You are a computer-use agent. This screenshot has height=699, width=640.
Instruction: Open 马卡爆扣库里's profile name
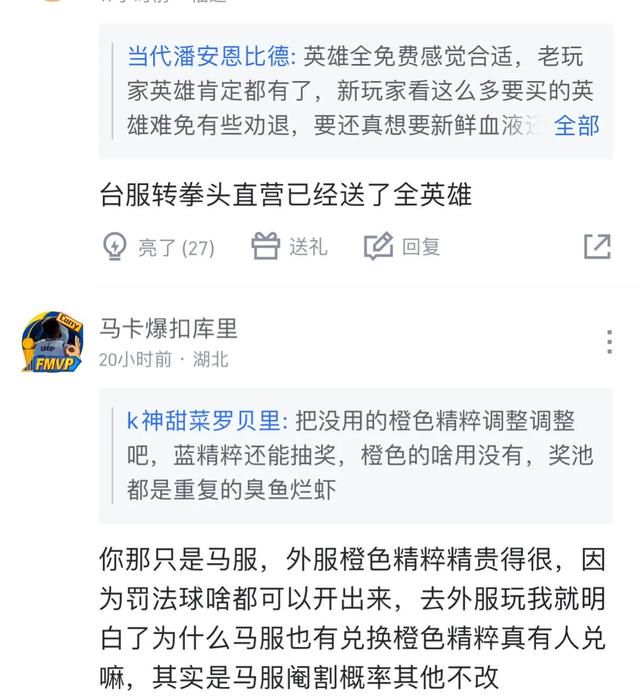tap(168, 328)
